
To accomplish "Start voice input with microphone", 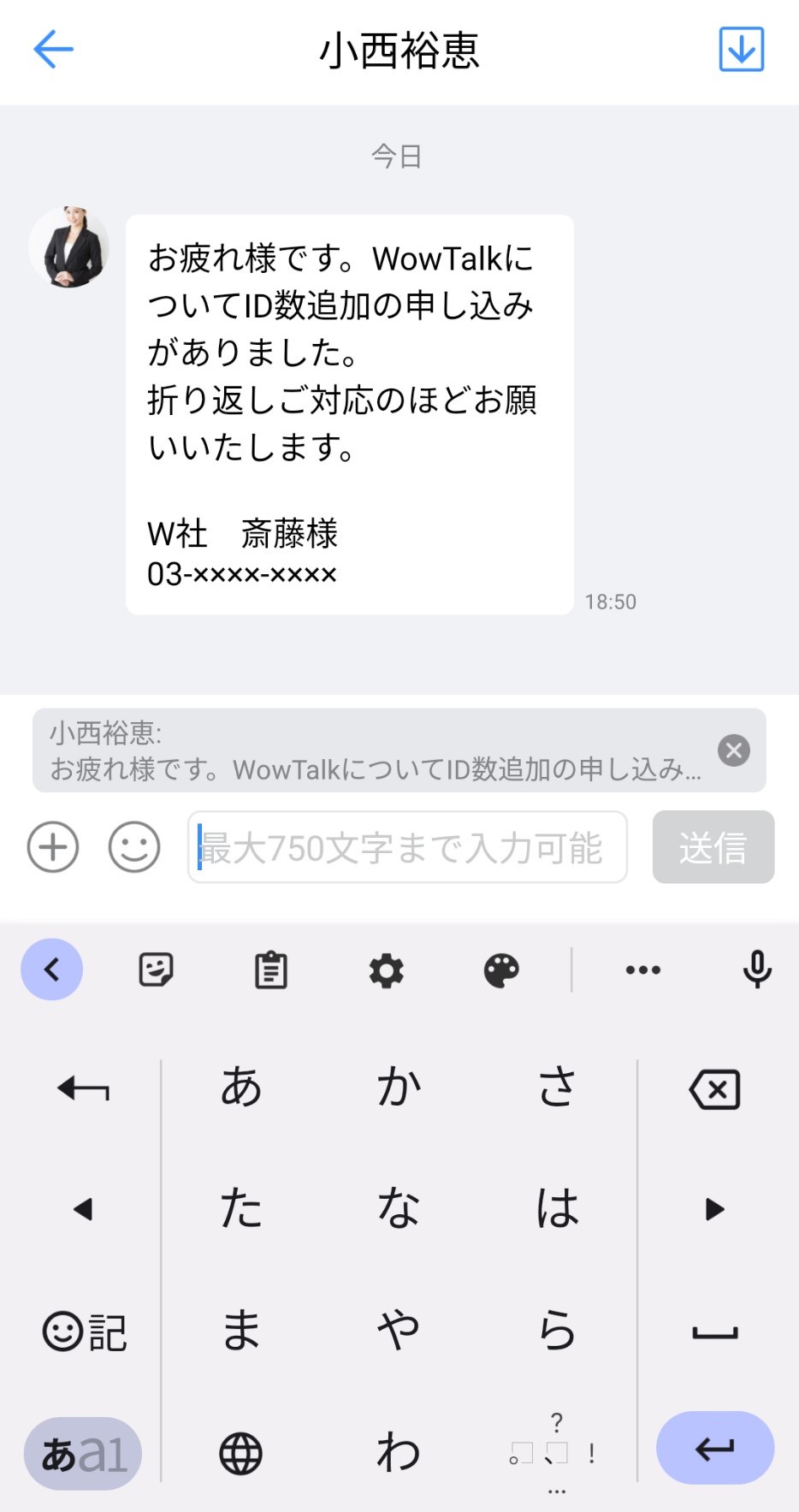I will point(757,970).
